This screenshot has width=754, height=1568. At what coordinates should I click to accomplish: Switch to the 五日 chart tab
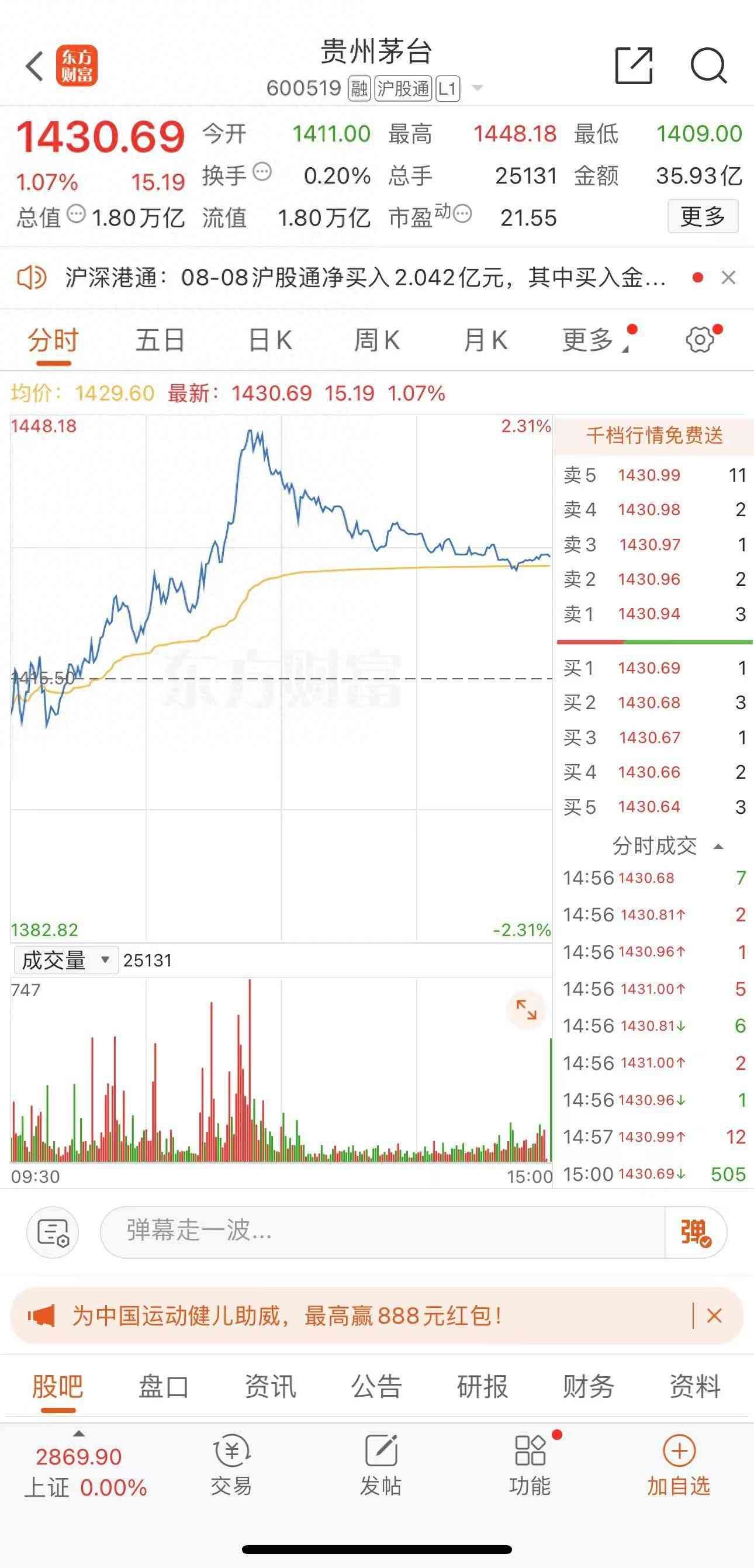[x=160, y=340]
